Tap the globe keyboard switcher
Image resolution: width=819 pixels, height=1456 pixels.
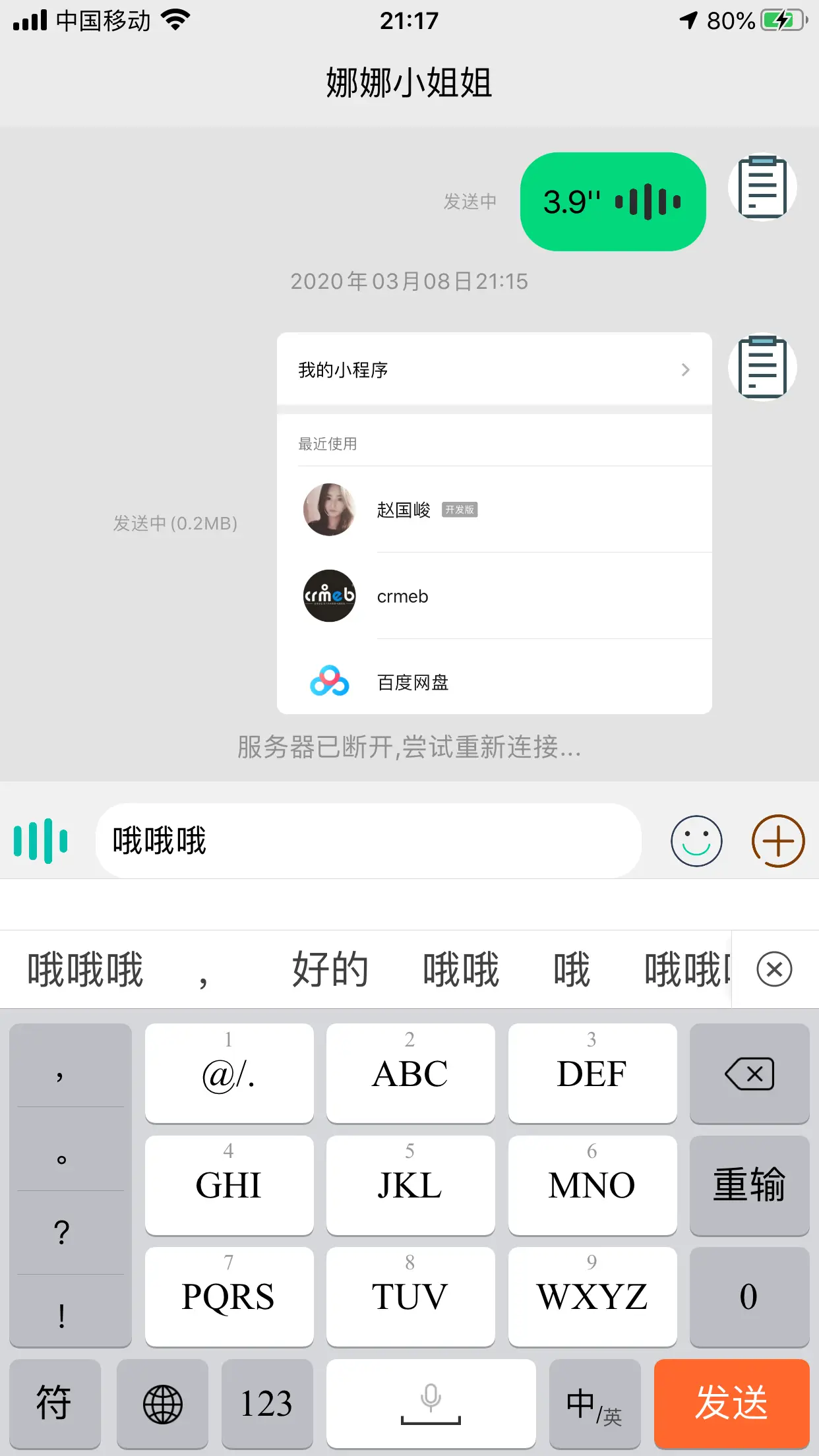pyautogui.click(x=162, y=1403)
